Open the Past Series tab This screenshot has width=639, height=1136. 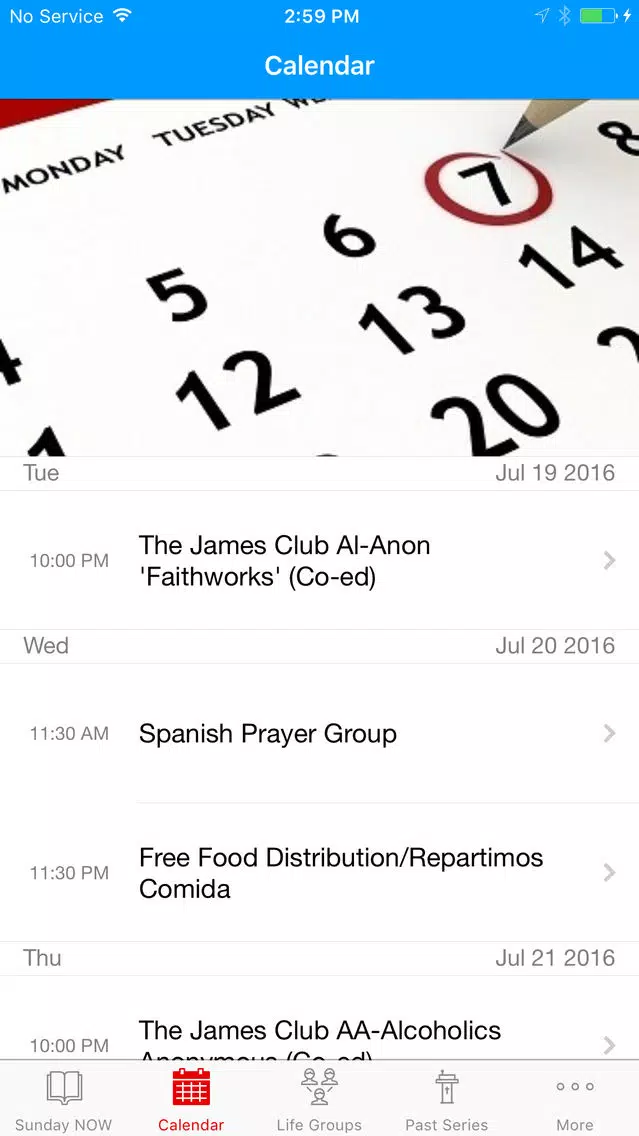point(446,1098)
